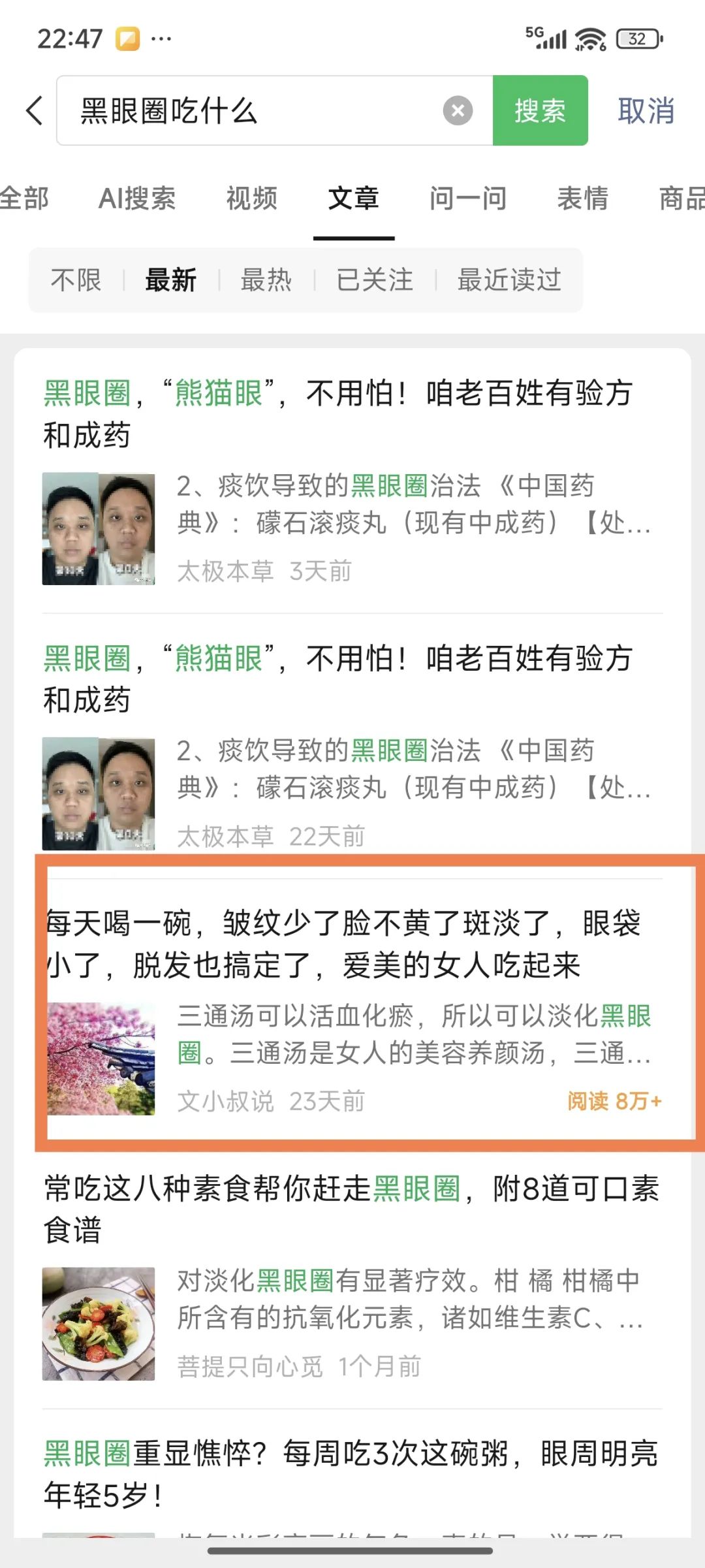Select the 已关注 filter
705x1568 pixels.
pyautogui.click(x=375, y=280)
